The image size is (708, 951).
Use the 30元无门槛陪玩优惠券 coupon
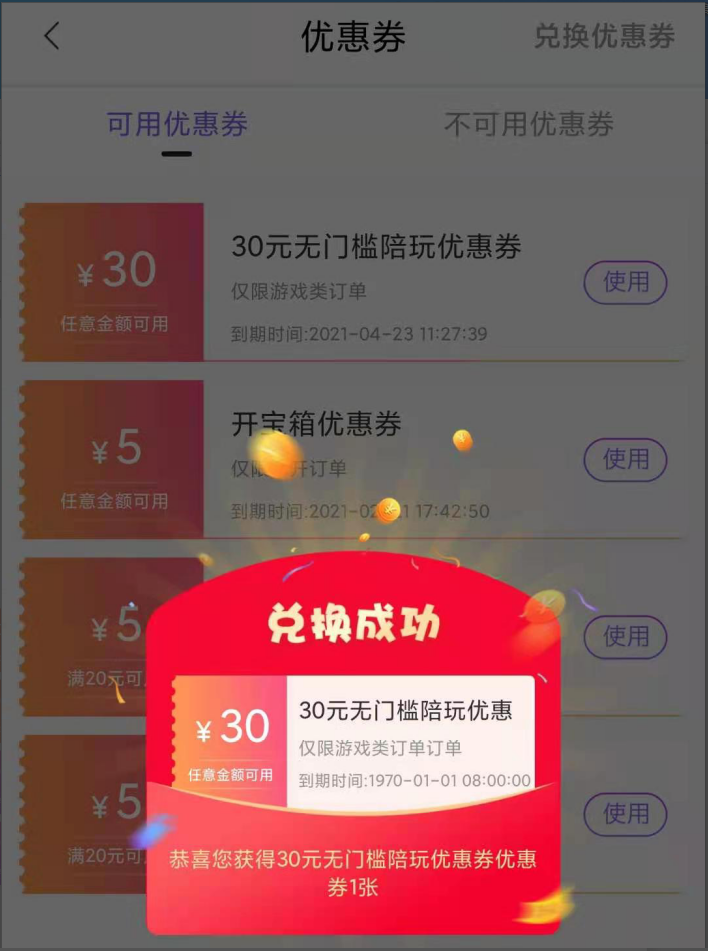click(x=625, y=283)
